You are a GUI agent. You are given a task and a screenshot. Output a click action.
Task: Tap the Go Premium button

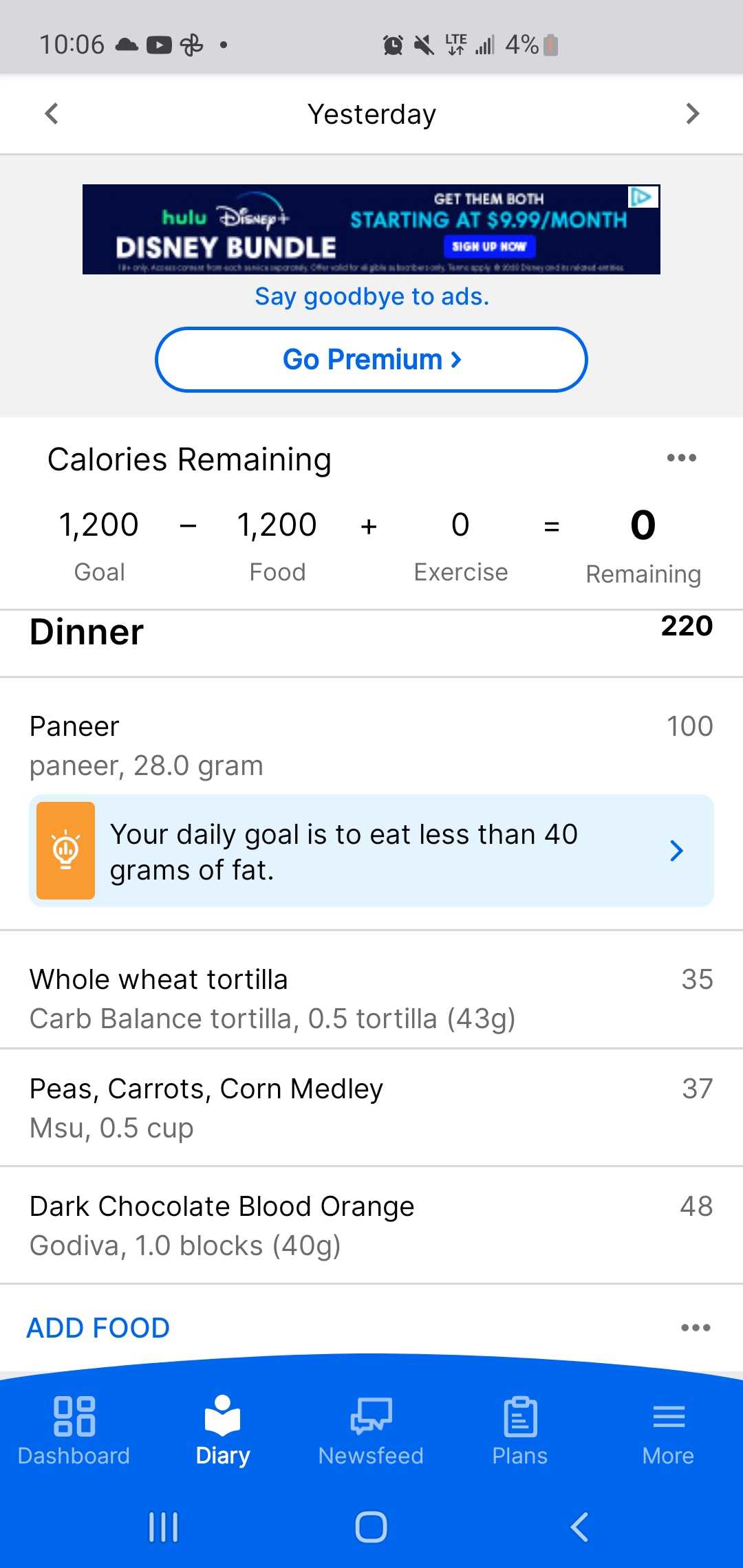371,360
